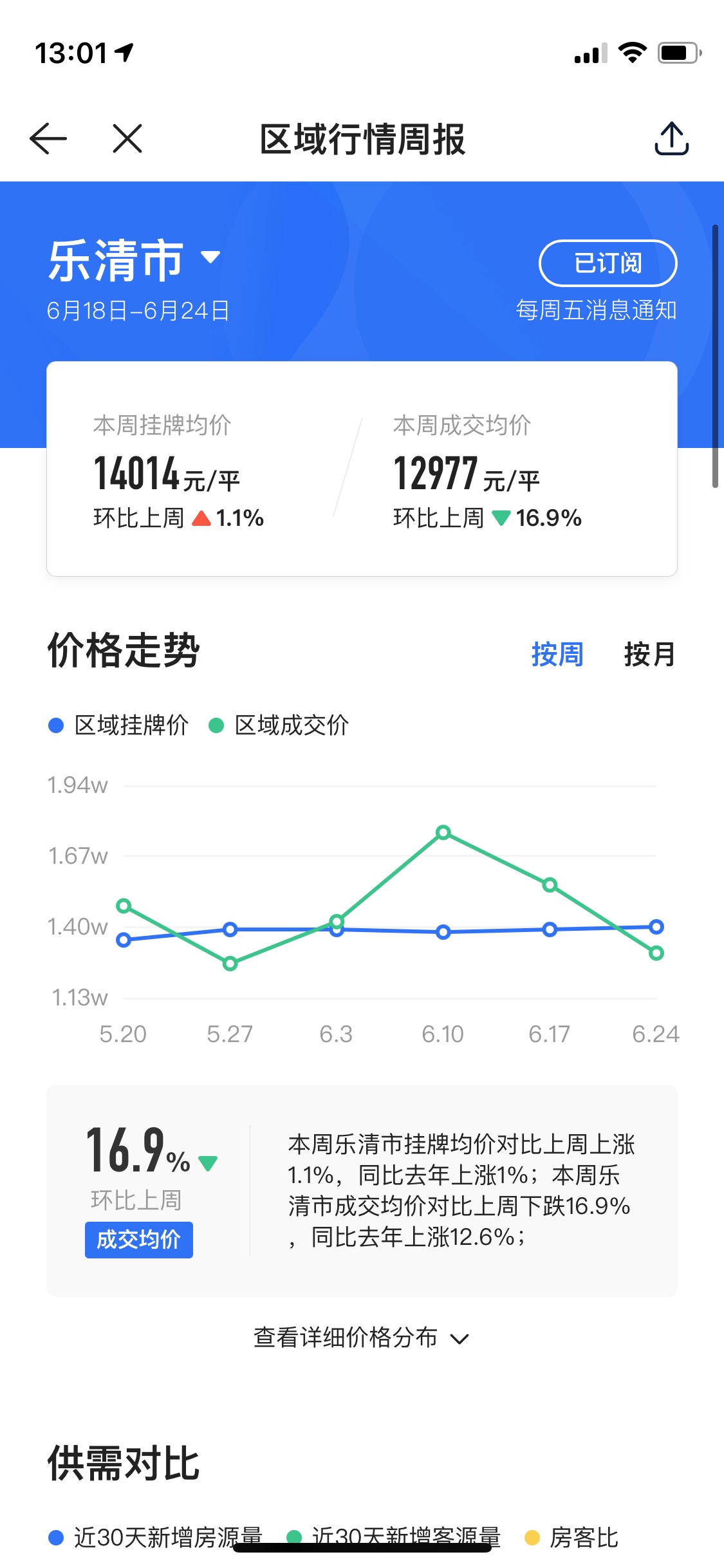Toggle the 区域挂牌价 legend item
The image size is (724, 1568).
(x=119, y=725)
